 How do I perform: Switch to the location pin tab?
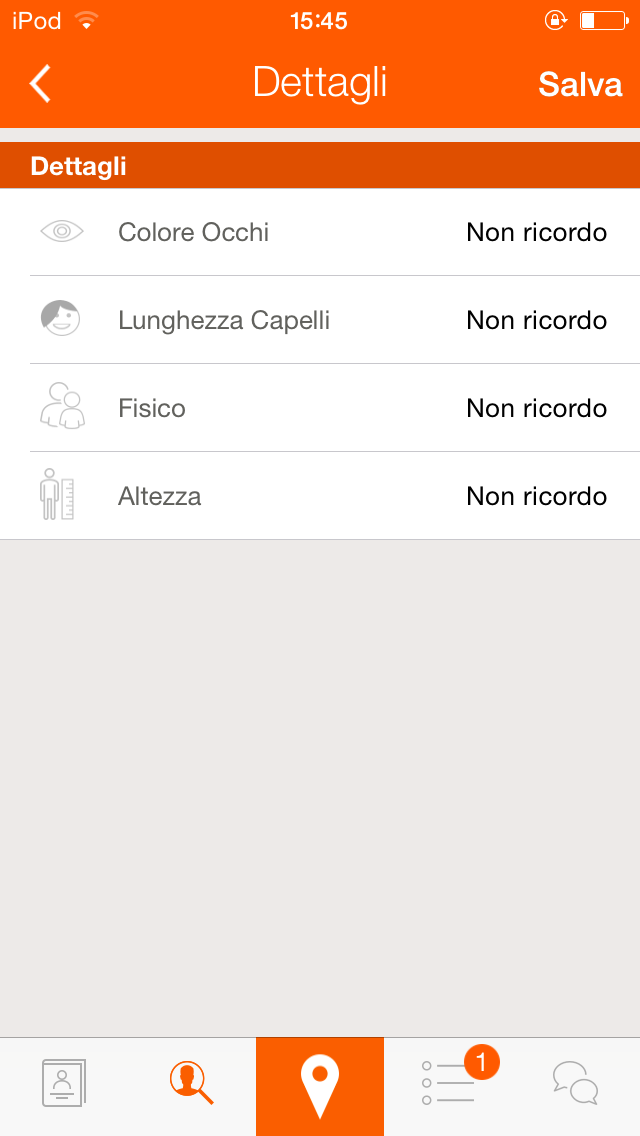click(x=320, y=1086)
